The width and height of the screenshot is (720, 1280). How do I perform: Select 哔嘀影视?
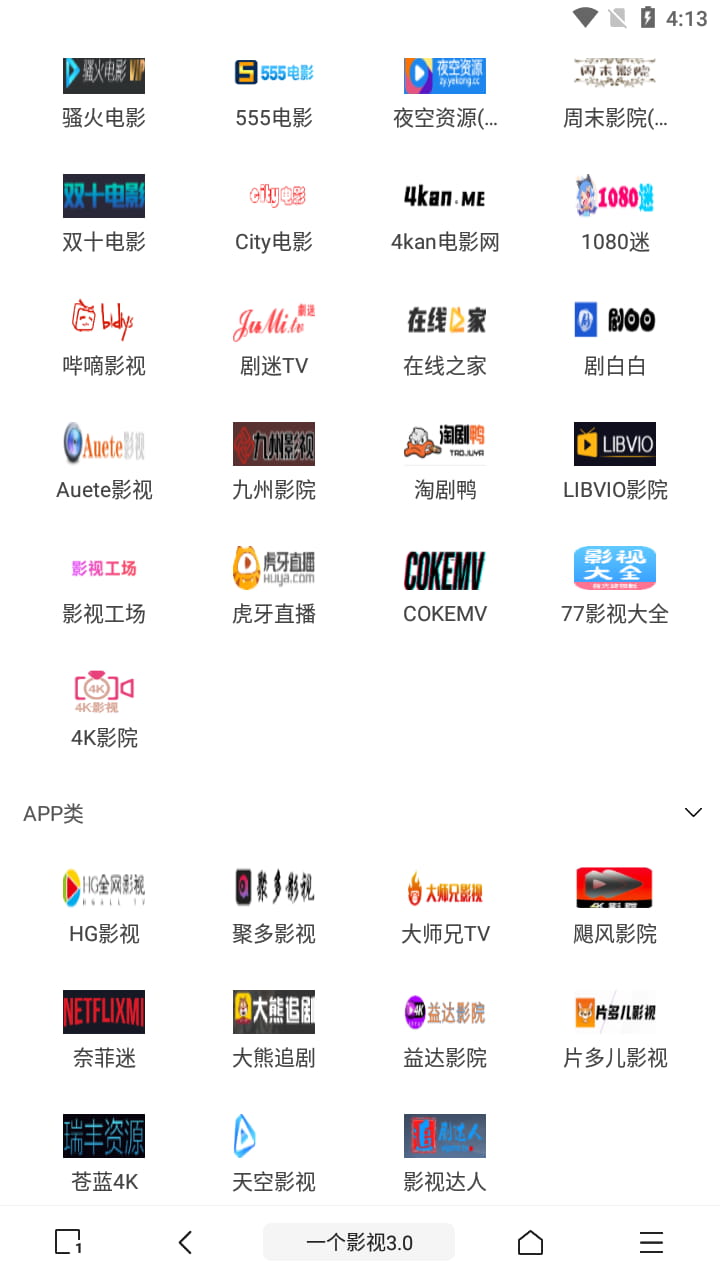point(104,337)
